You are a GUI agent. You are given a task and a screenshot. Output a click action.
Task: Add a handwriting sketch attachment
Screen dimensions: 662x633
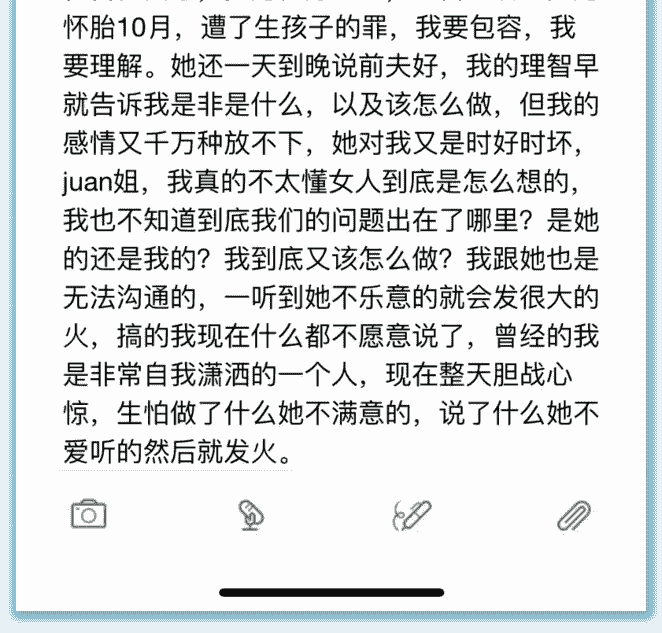[411, 514]
